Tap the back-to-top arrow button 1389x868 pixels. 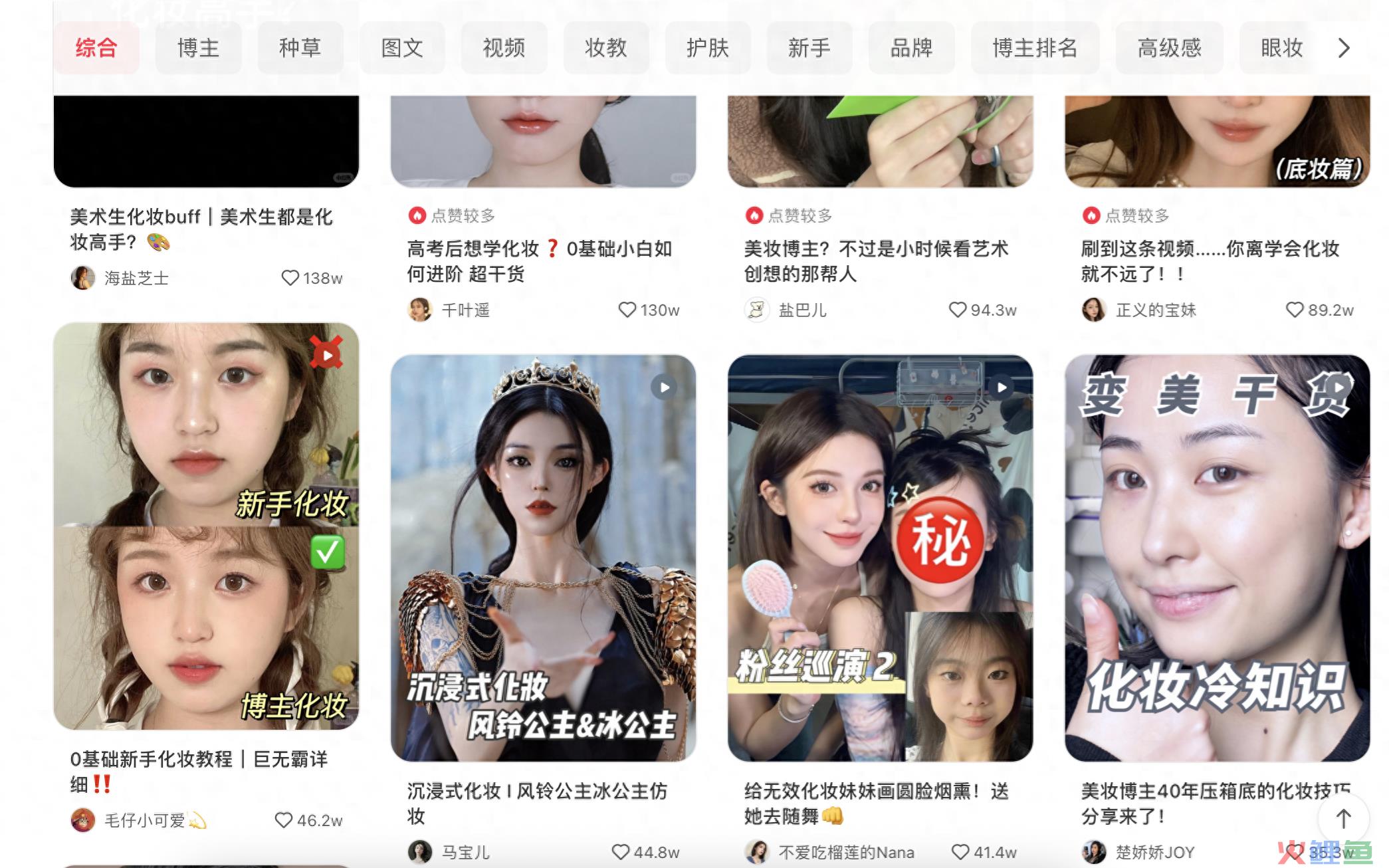(x=1343, y=819)
